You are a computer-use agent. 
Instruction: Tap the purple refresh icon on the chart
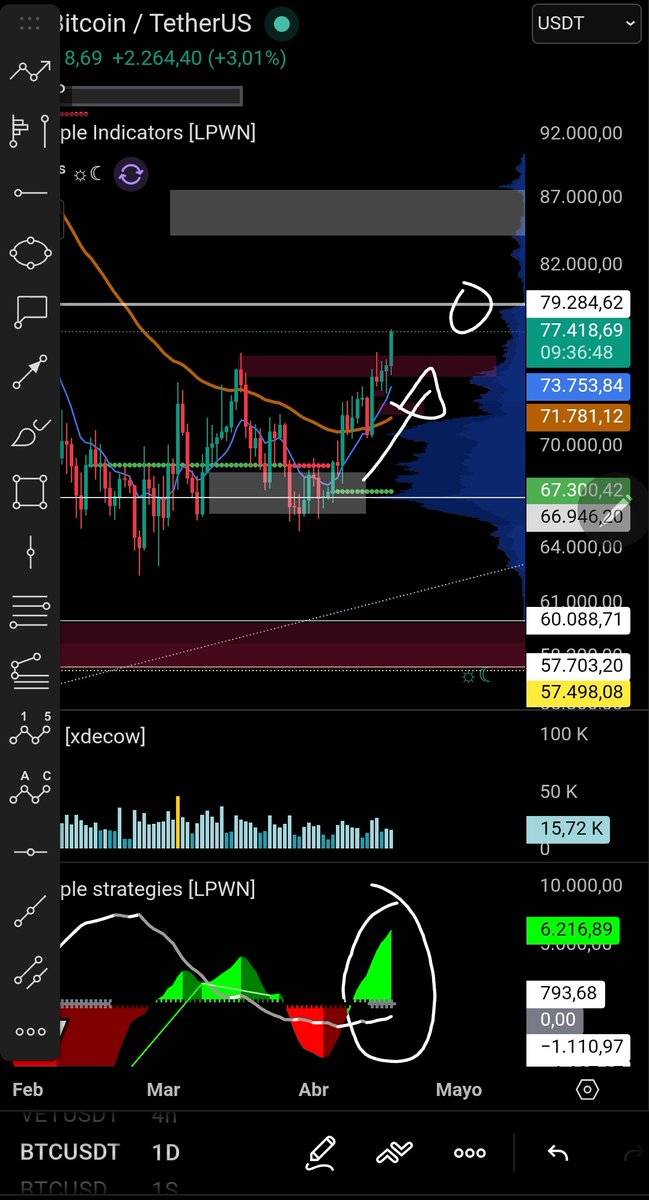tap(131, 175)
